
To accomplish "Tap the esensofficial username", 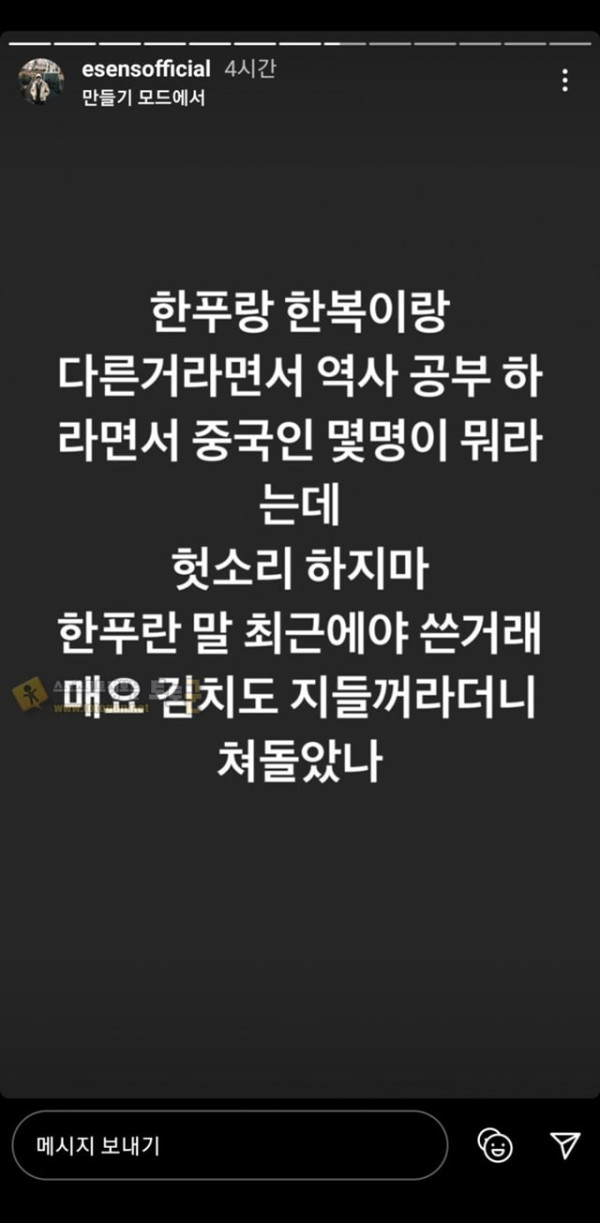I will [x=146, y=69].
